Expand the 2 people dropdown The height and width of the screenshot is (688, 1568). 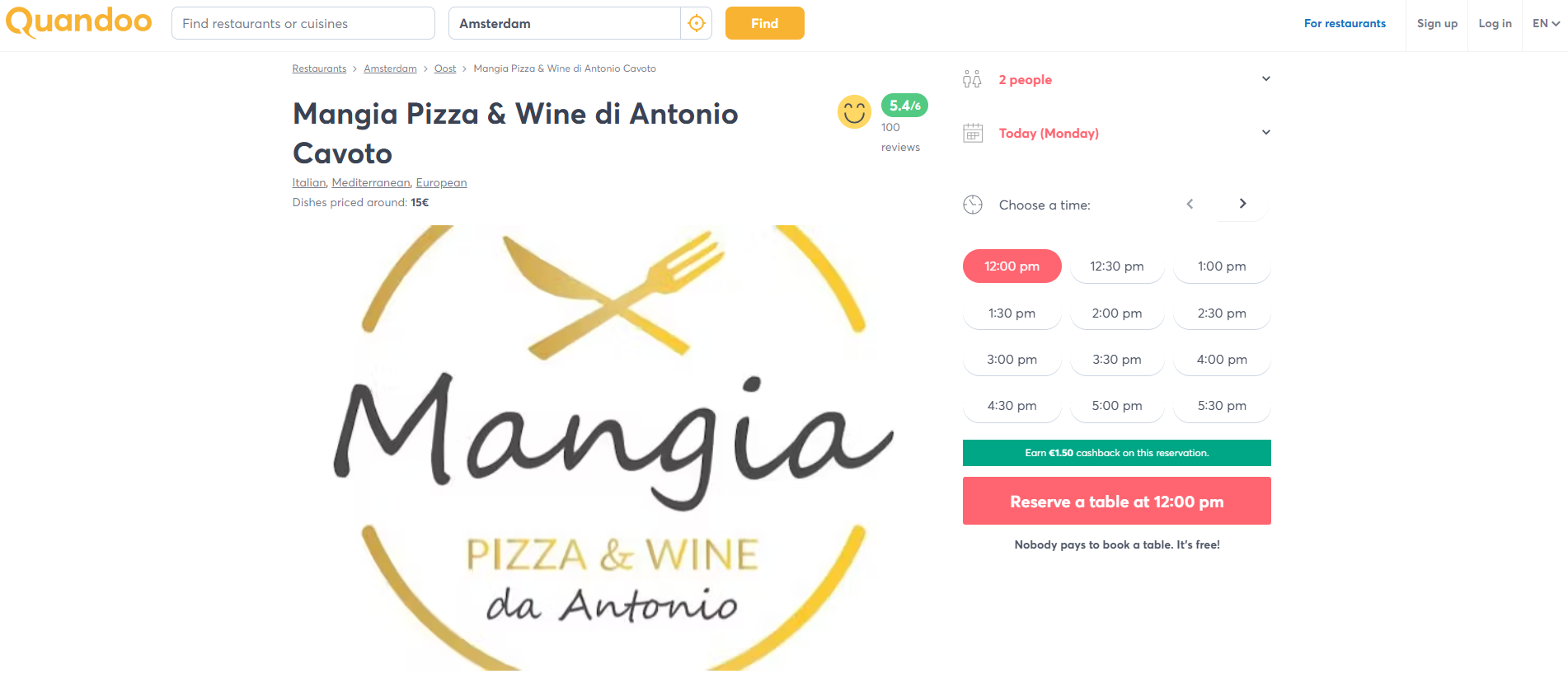1116,79
